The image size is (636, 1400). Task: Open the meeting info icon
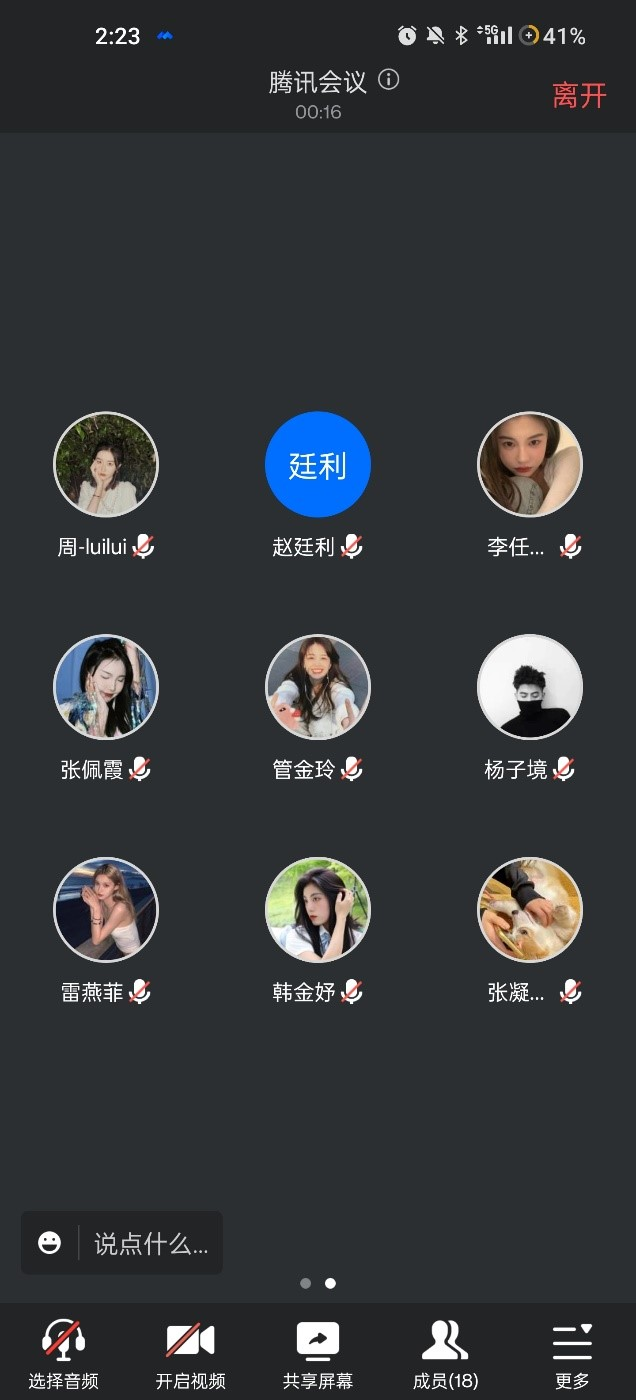[x=389, y=80]
